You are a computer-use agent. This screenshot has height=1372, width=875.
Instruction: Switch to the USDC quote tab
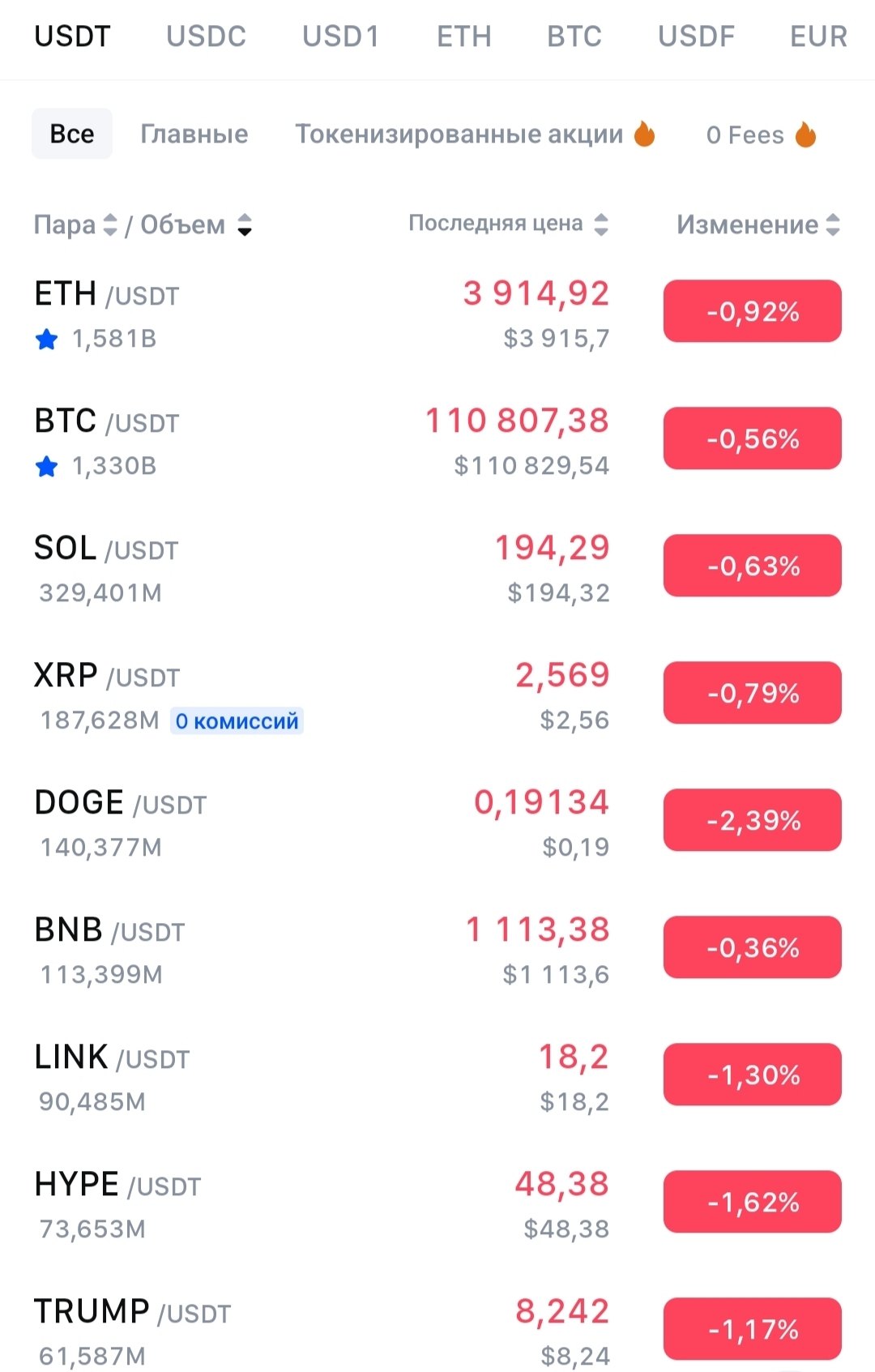[206, 36]
